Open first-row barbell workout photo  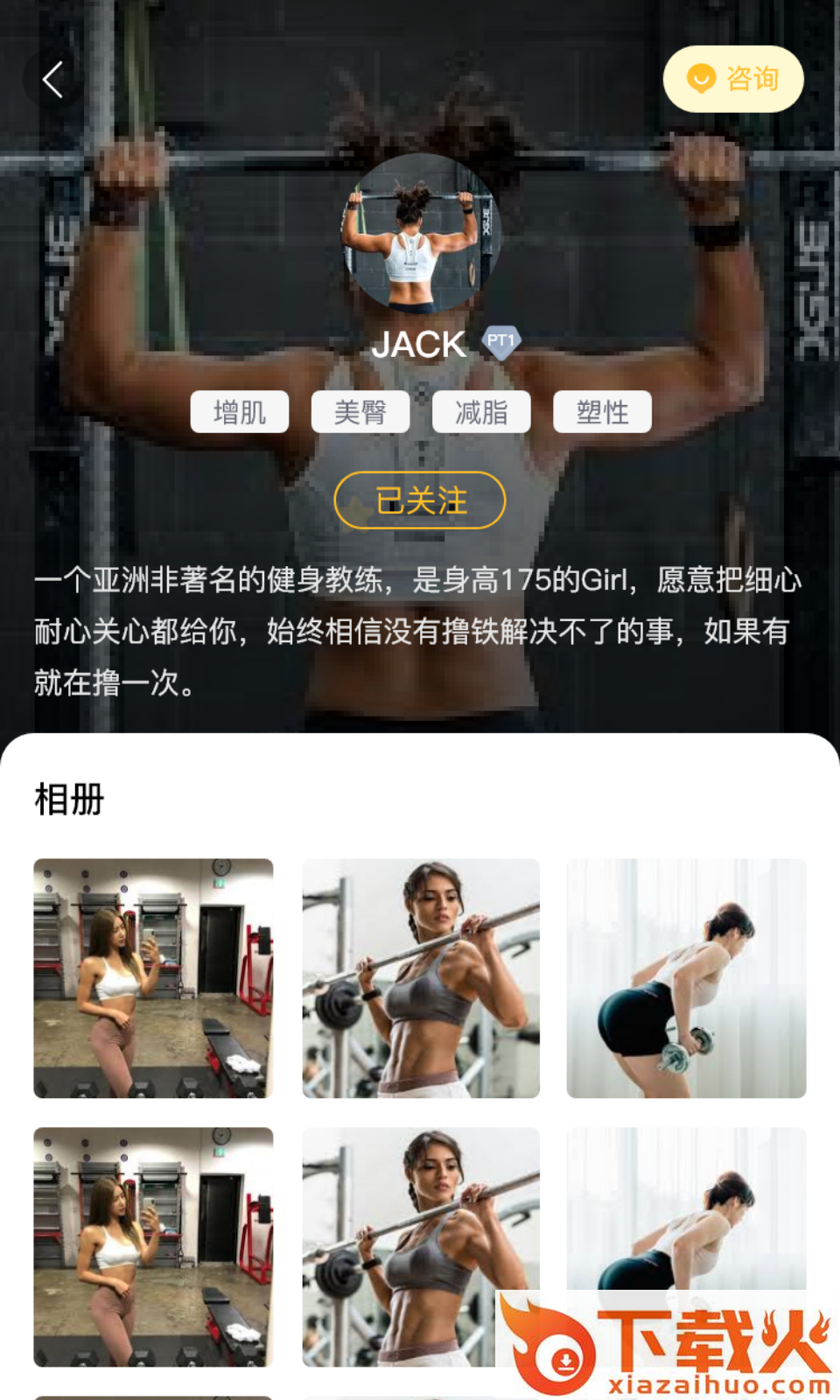click(421, 978)
